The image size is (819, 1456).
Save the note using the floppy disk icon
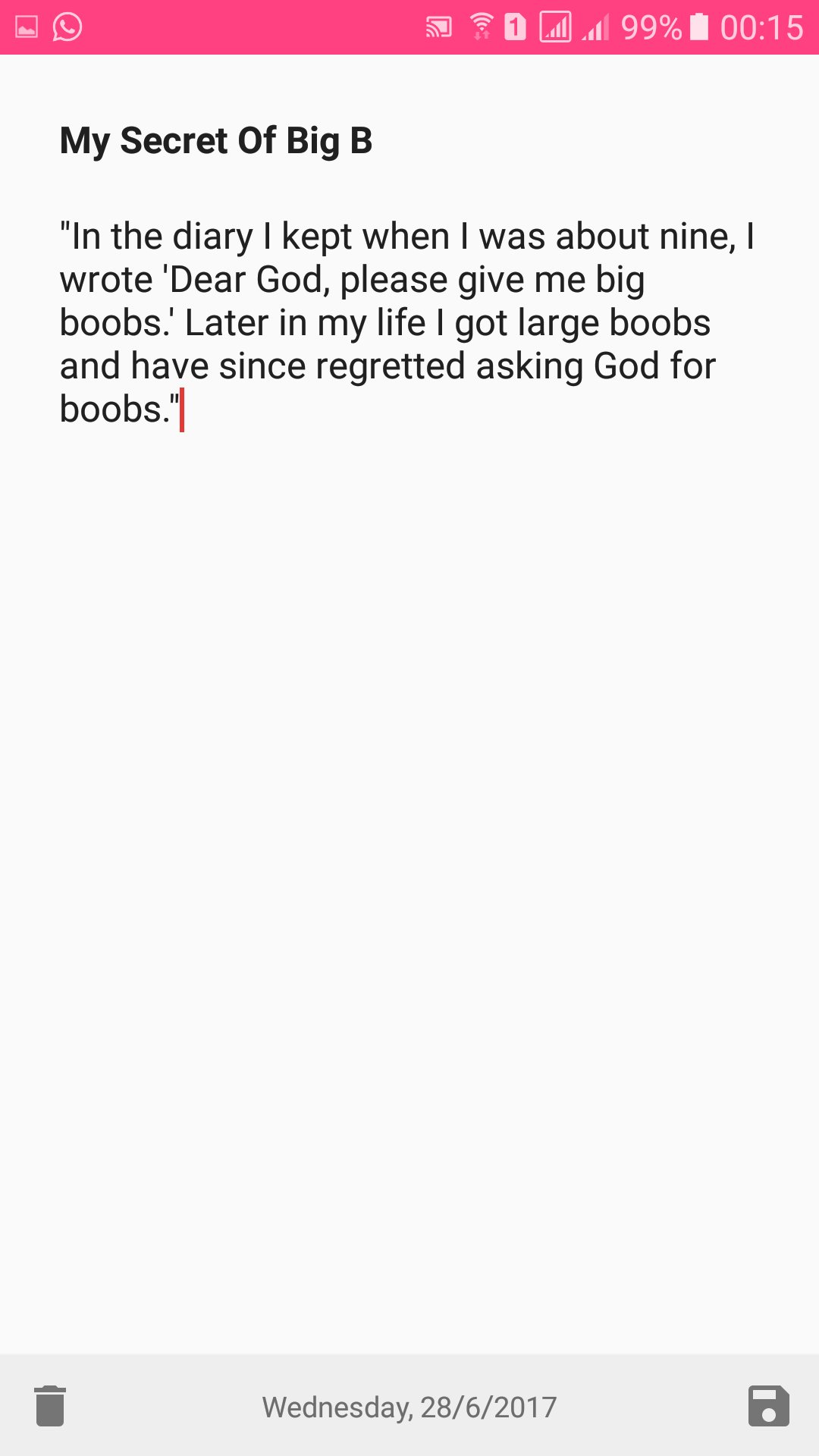(x=768, y=1406)
